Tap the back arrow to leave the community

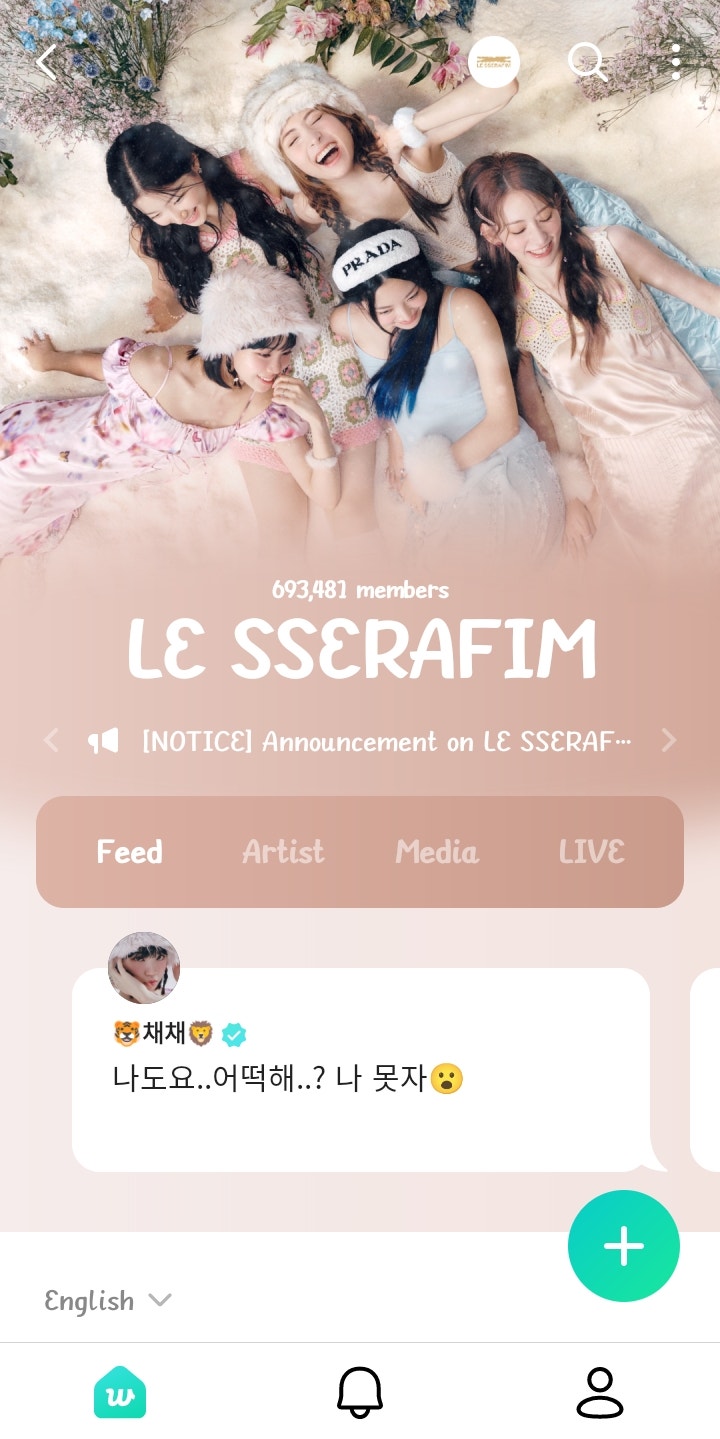pos(45,62)
